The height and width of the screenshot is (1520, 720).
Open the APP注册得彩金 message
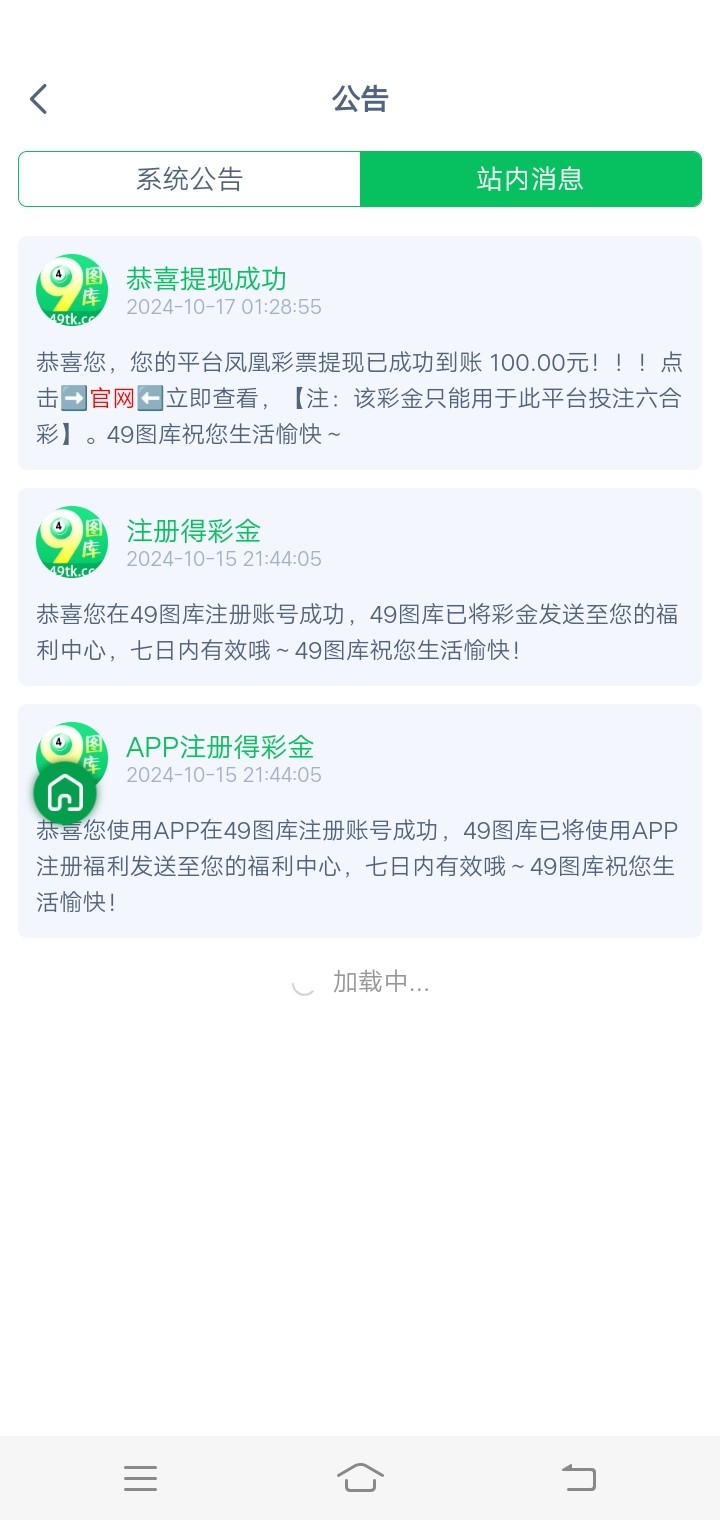tap(360, 821)
